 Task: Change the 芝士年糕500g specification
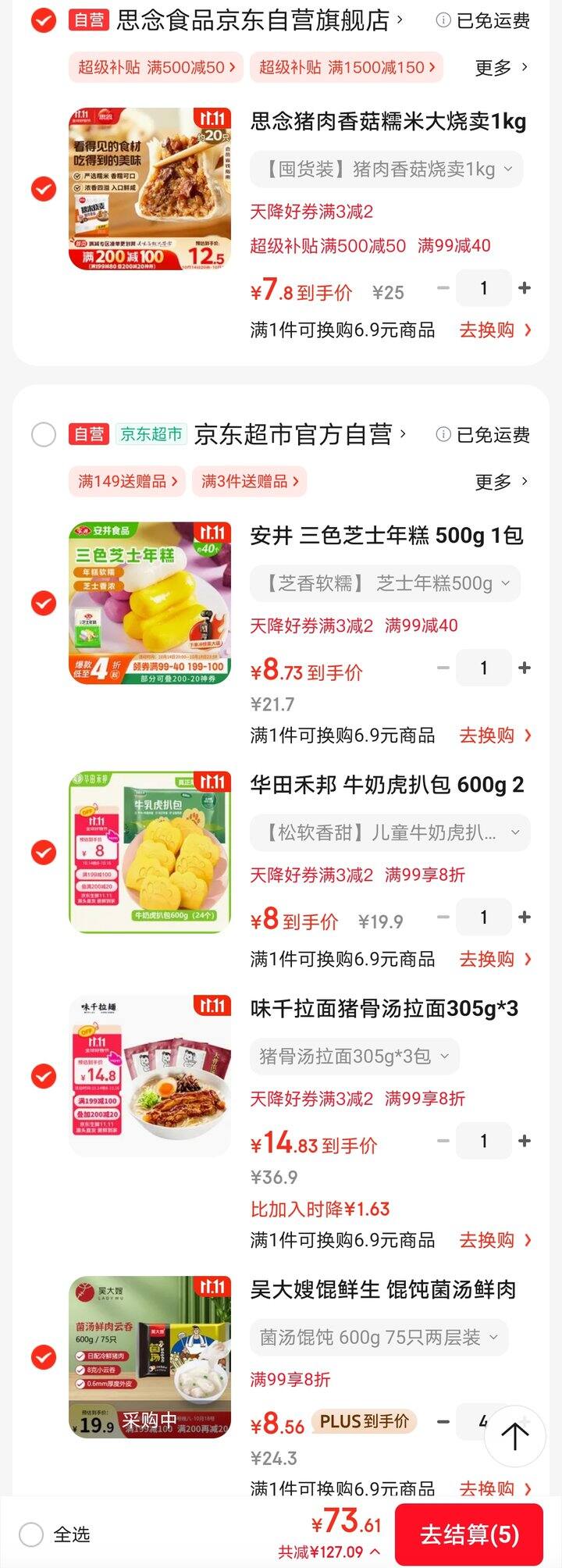click(386, 583)
